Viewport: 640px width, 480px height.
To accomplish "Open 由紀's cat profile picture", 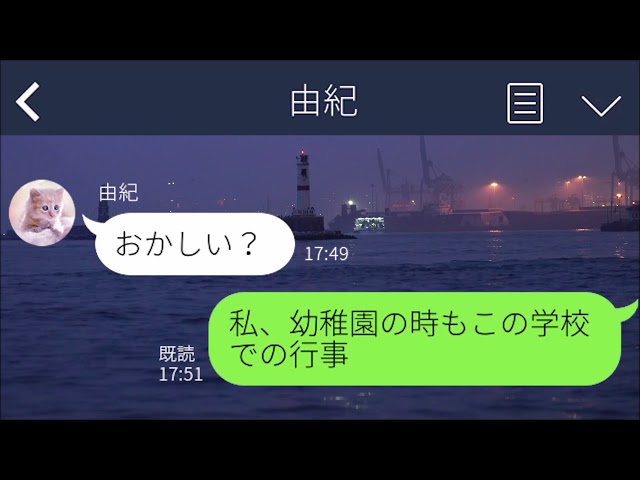I will point(41,212).
